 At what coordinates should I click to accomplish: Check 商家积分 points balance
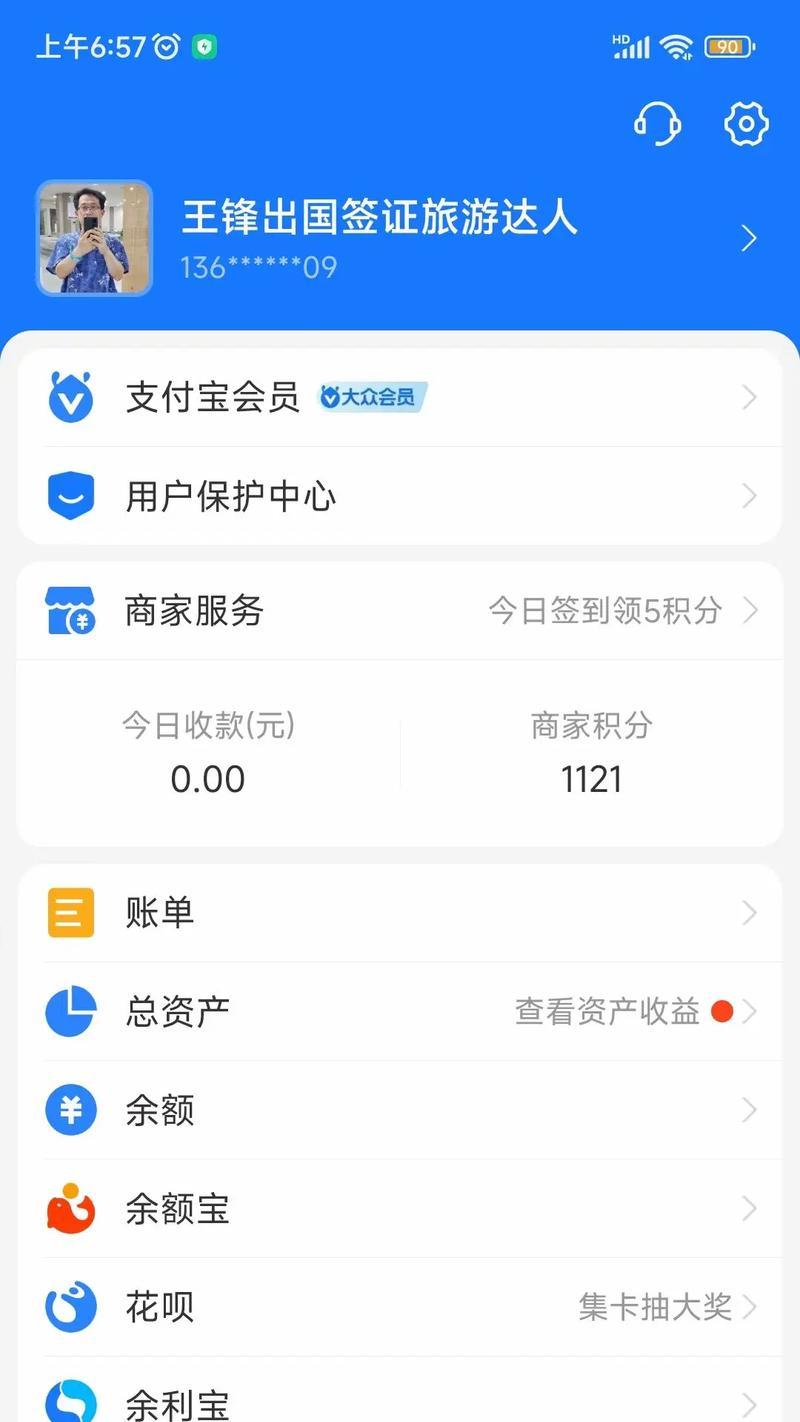coord(591,754)
